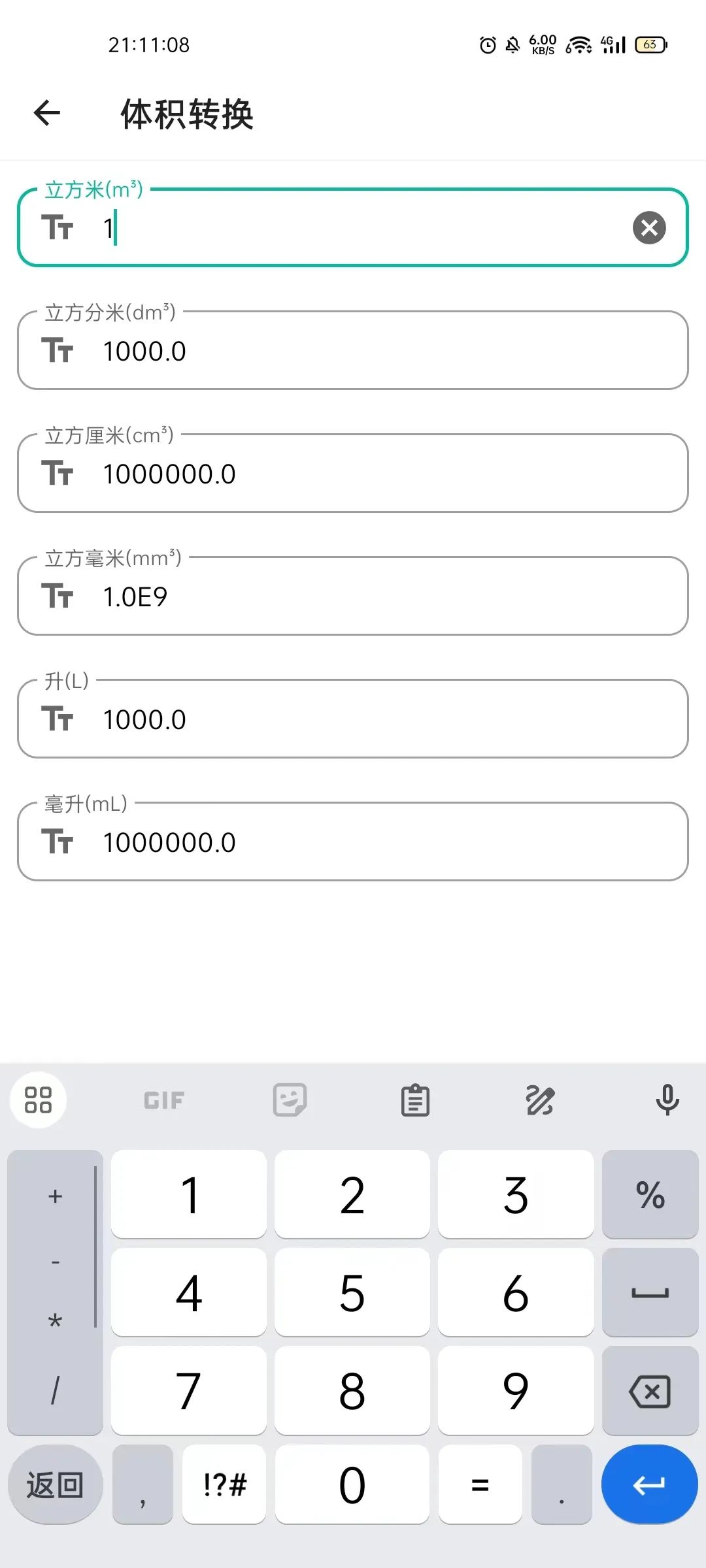Switch to the !?# symbols keyboard
706x1568 pixels.
(224, 1485)
